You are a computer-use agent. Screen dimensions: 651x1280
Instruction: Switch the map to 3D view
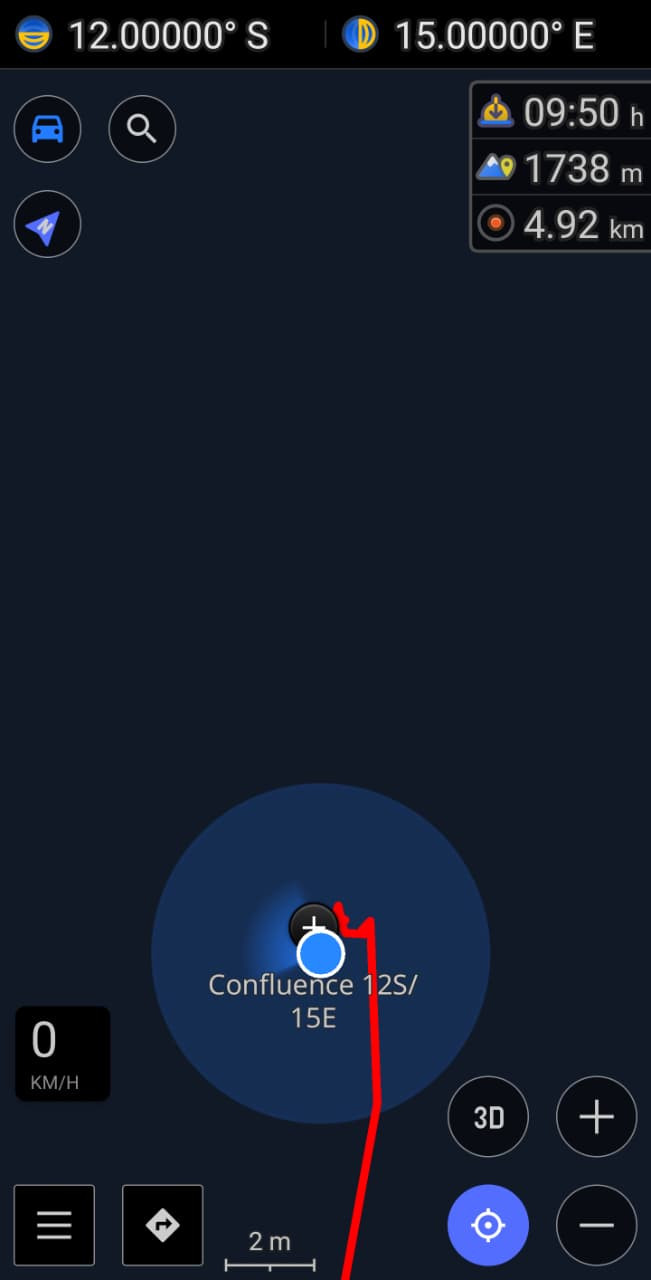[x=488, y=1117]
